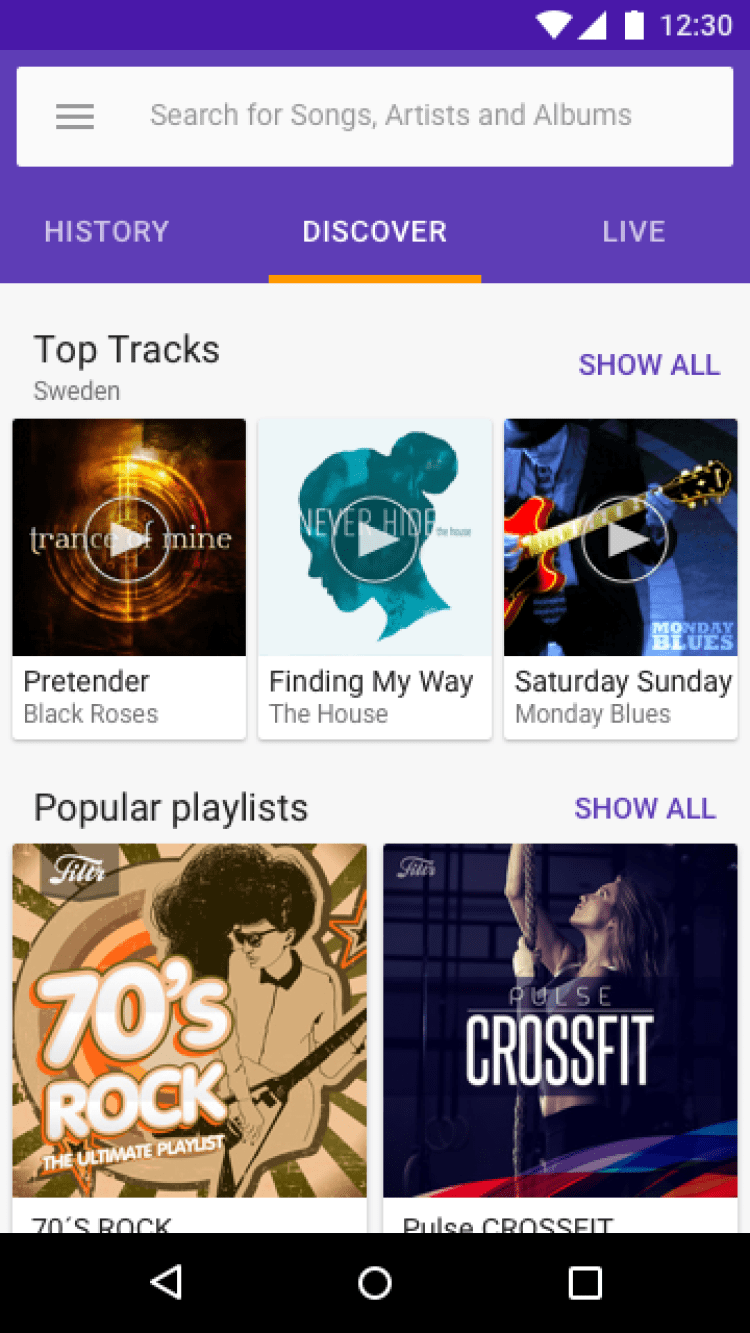The width and height of the screenshot is (750, 1333).
Task: Tap the system back button
Action: coord(167,1282)
